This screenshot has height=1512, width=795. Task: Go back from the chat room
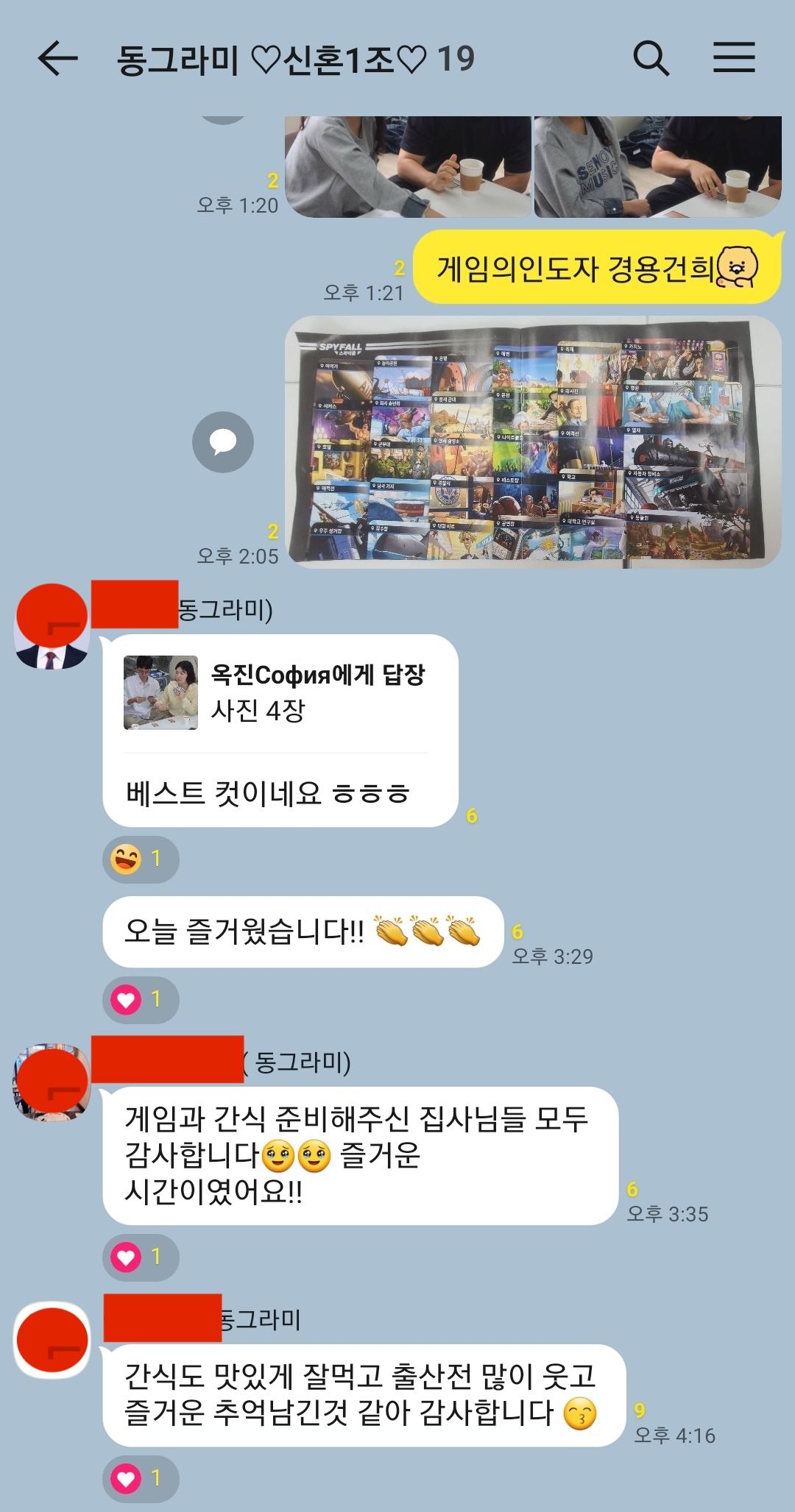(57, 59)
